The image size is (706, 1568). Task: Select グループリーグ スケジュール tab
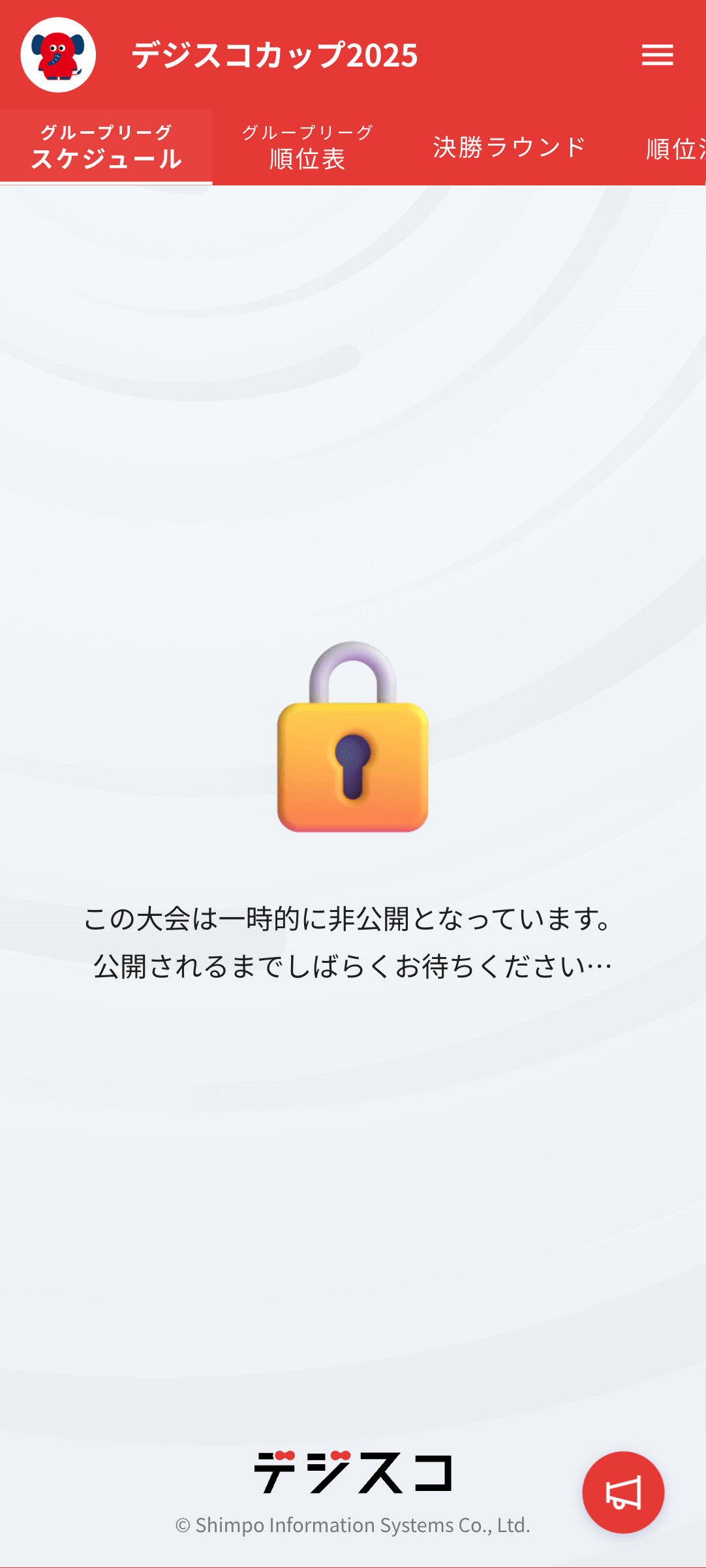106,148
